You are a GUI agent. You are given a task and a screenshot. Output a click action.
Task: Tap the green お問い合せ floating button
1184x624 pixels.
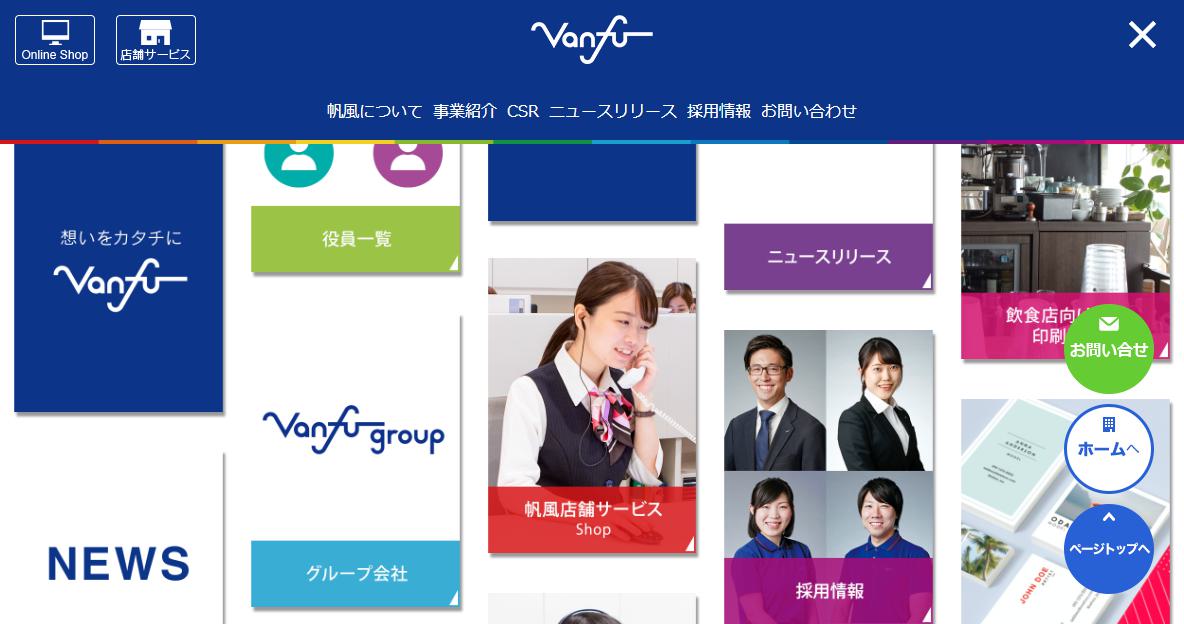pyautogui.click(x=1108, y=348)
